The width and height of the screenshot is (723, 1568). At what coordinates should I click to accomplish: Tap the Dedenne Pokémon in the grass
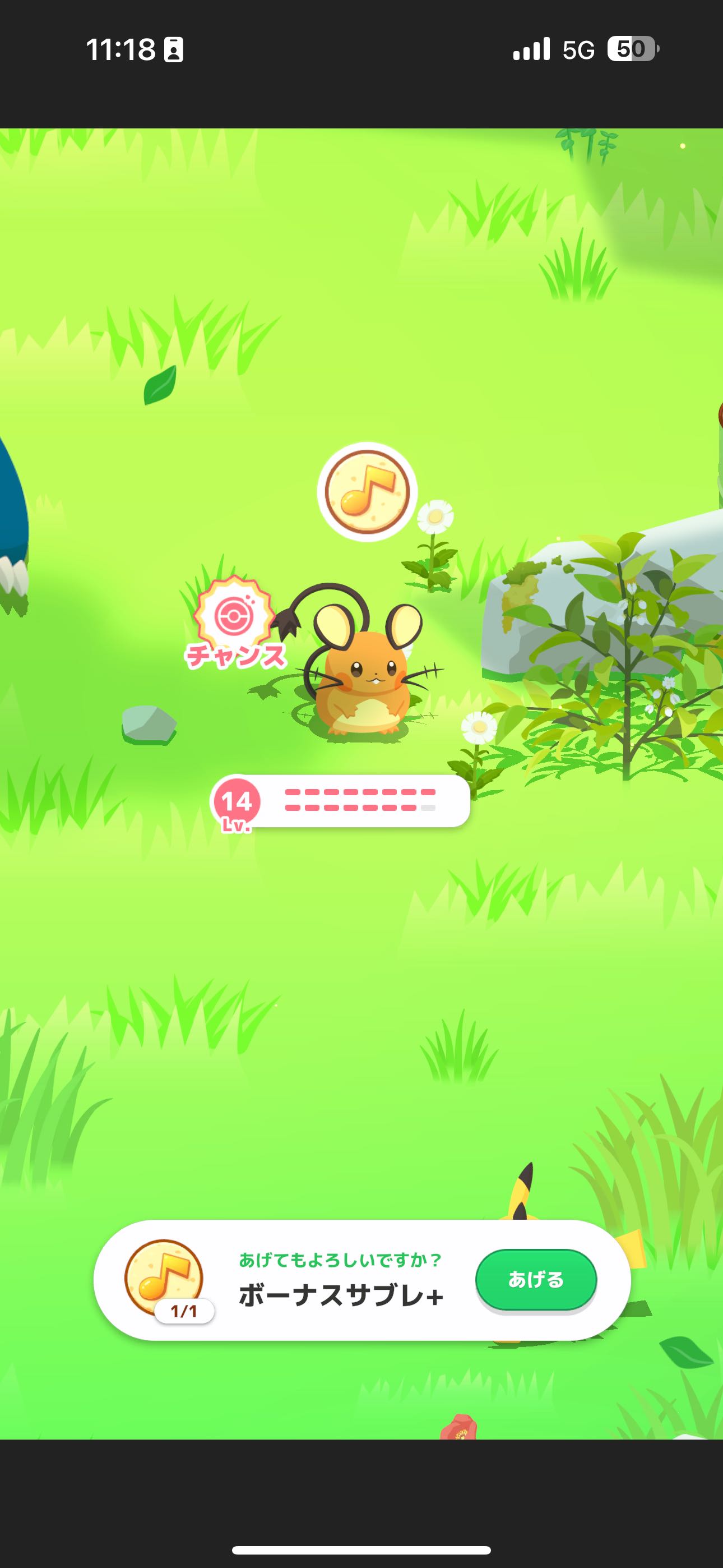pyautogui.click(x=359, y=663)
